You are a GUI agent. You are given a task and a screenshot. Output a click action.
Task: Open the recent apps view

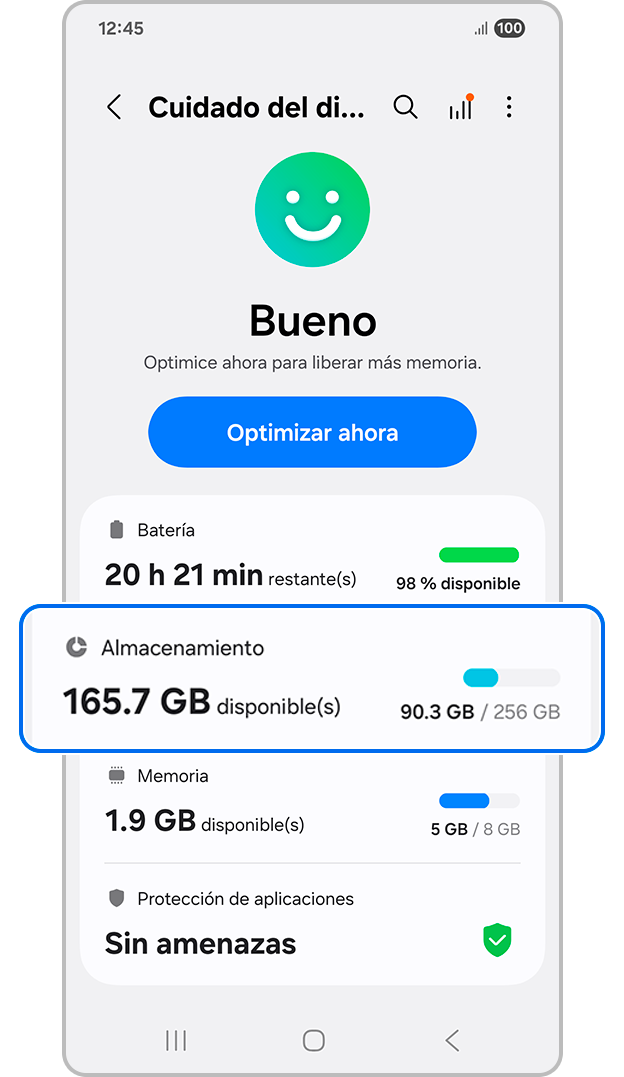pyautogui.click(x=176, y=1040)
